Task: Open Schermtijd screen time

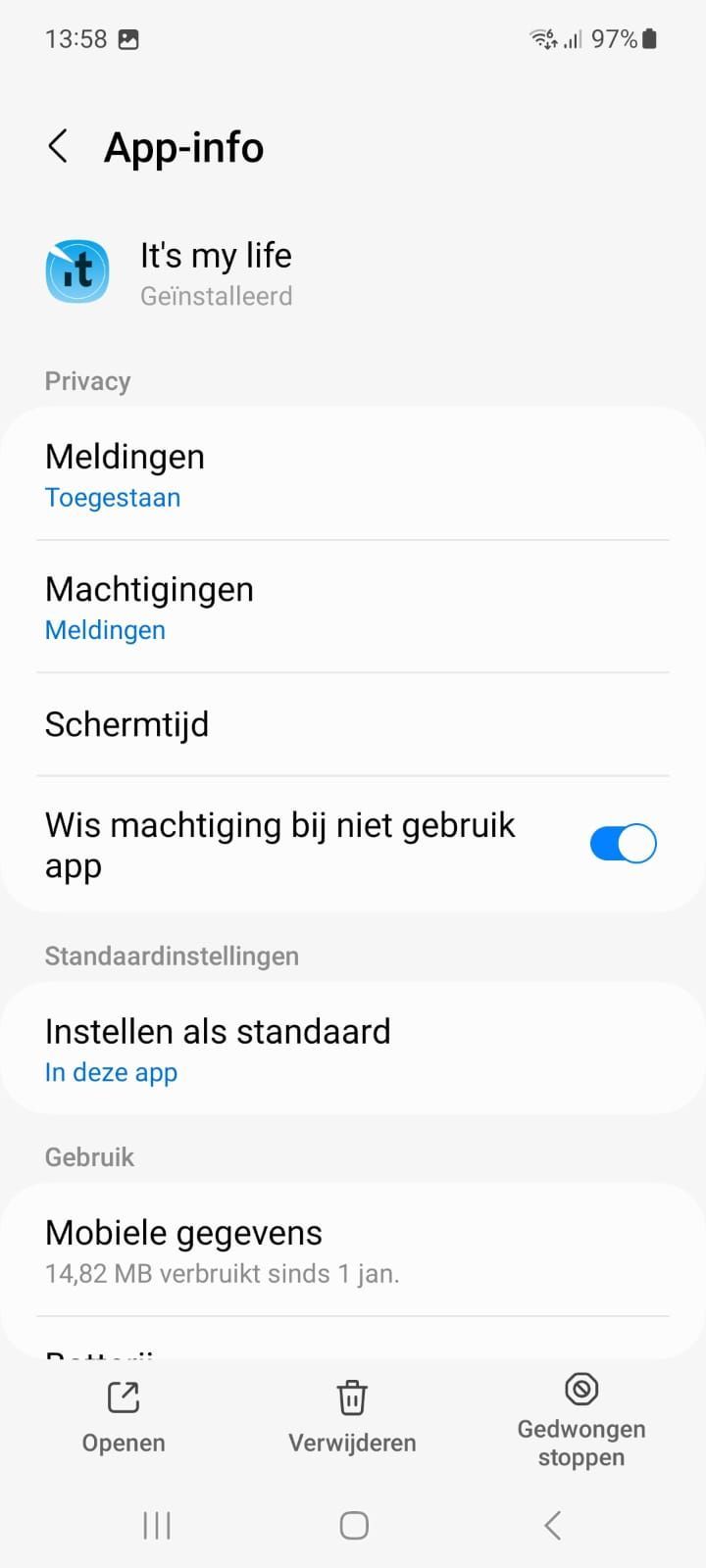Action: pyautogui.click(x=353, y=725)
